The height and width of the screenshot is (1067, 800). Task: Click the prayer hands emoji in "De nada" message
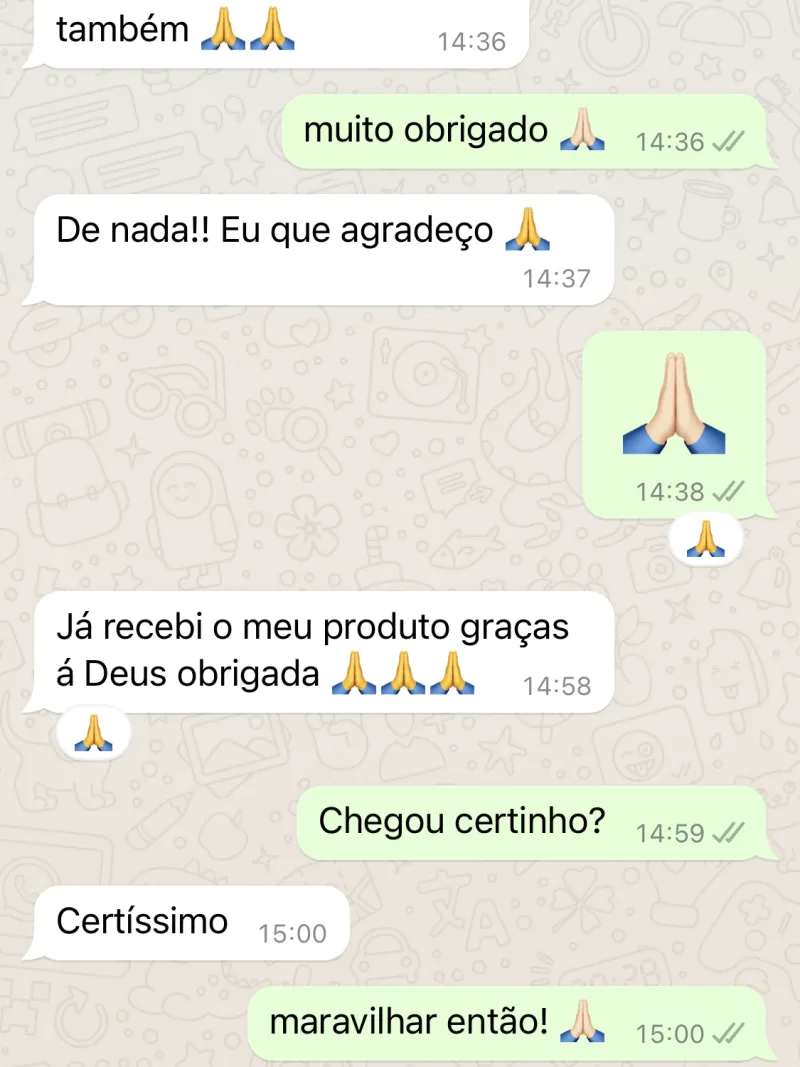tap(527, 231)
